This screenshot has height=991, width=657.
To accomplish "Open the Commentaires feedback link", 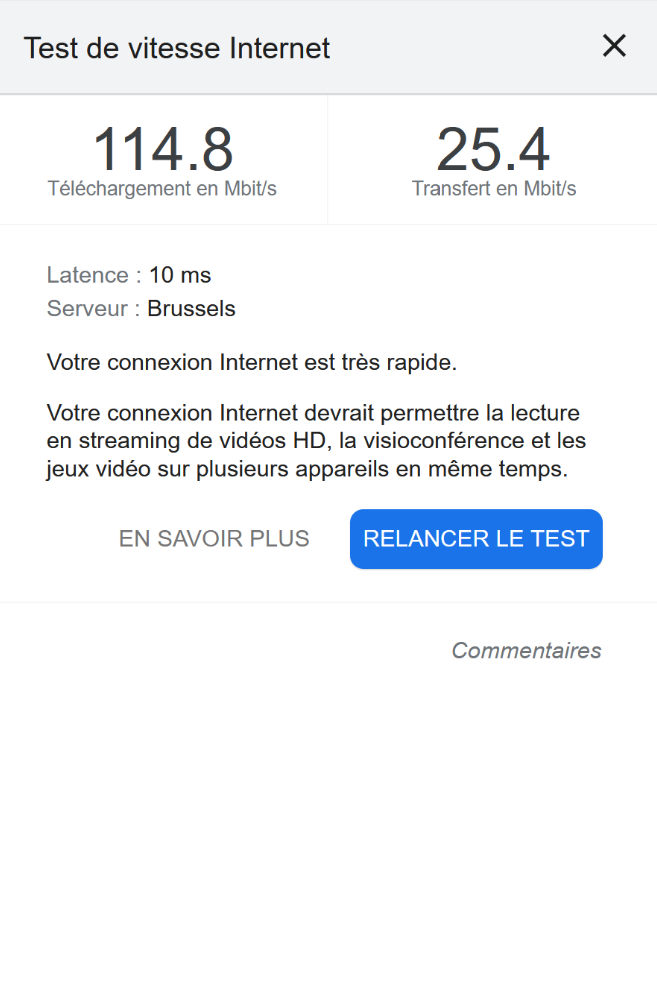I will pyautogui.click(x=526, y=651).
